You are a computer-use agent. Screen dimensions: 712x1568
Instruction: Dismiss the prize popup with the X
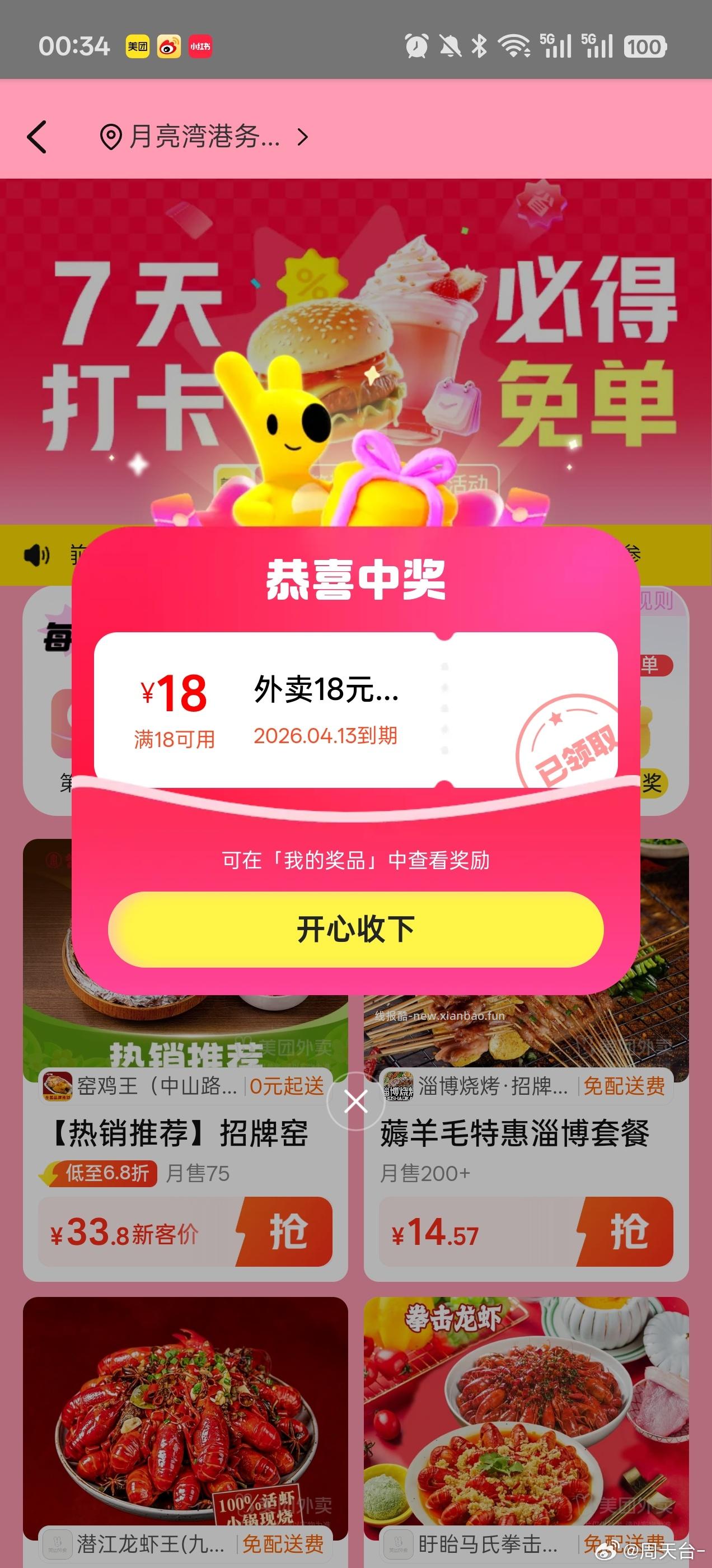coord(356,1100)
